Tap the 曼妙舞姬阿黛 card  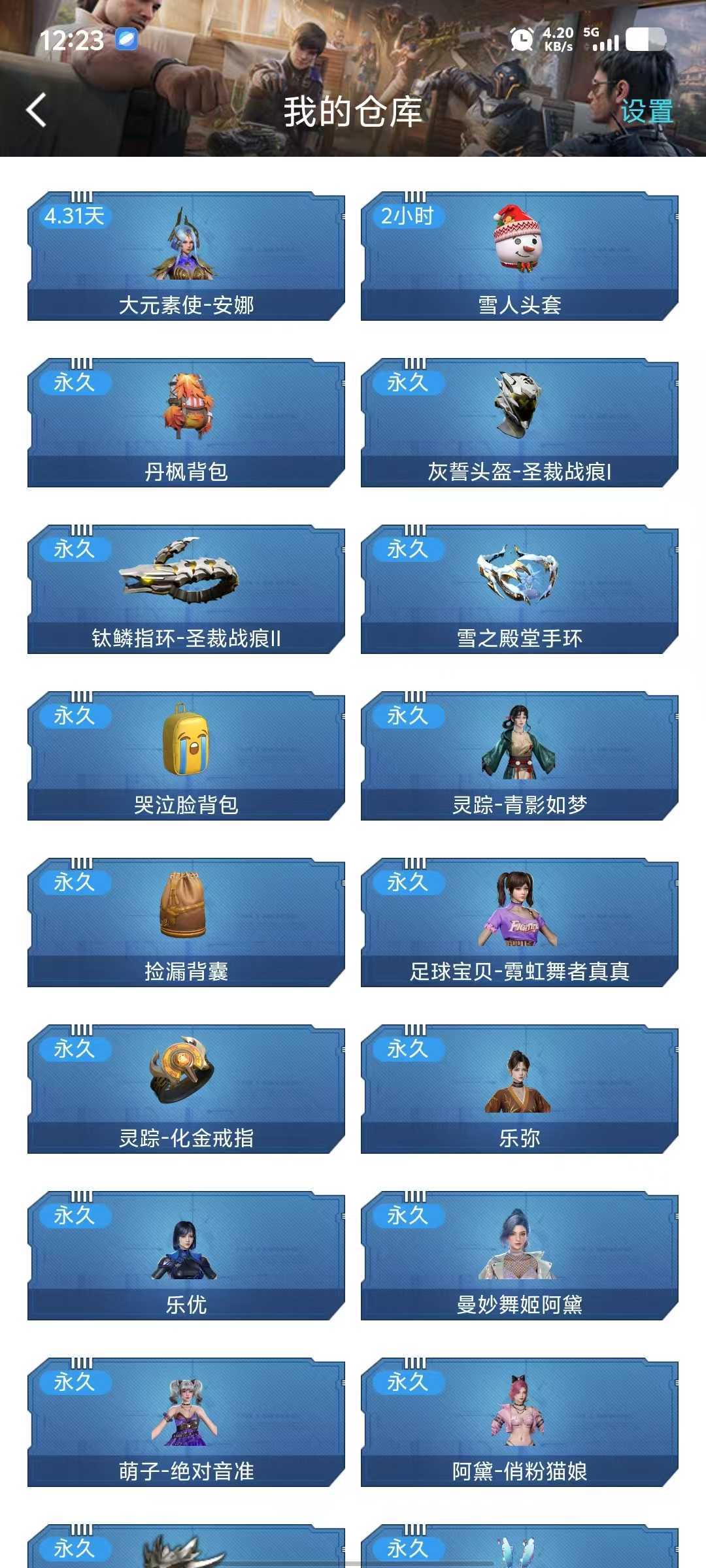coord(519,1256)
